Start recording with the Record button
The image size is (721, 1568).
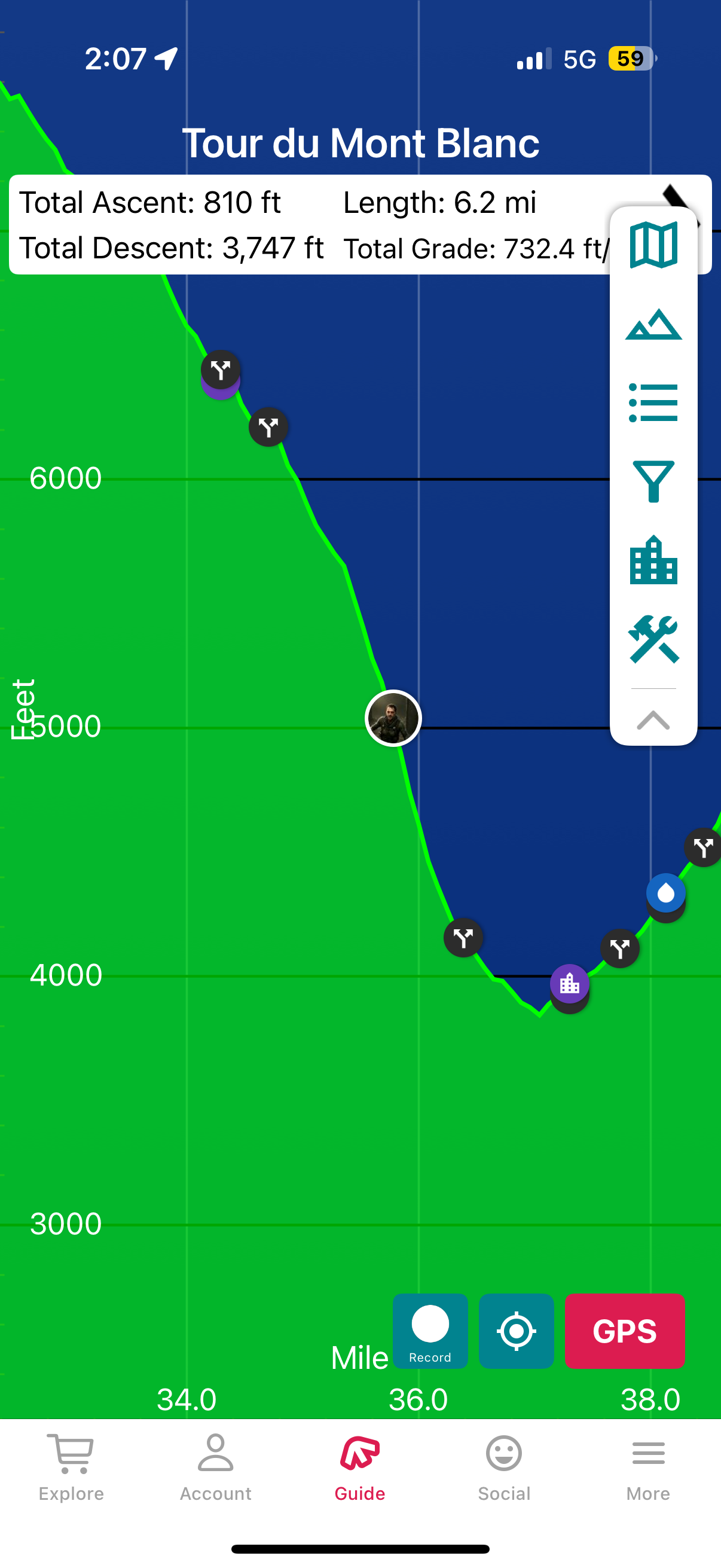(430, 1331)
